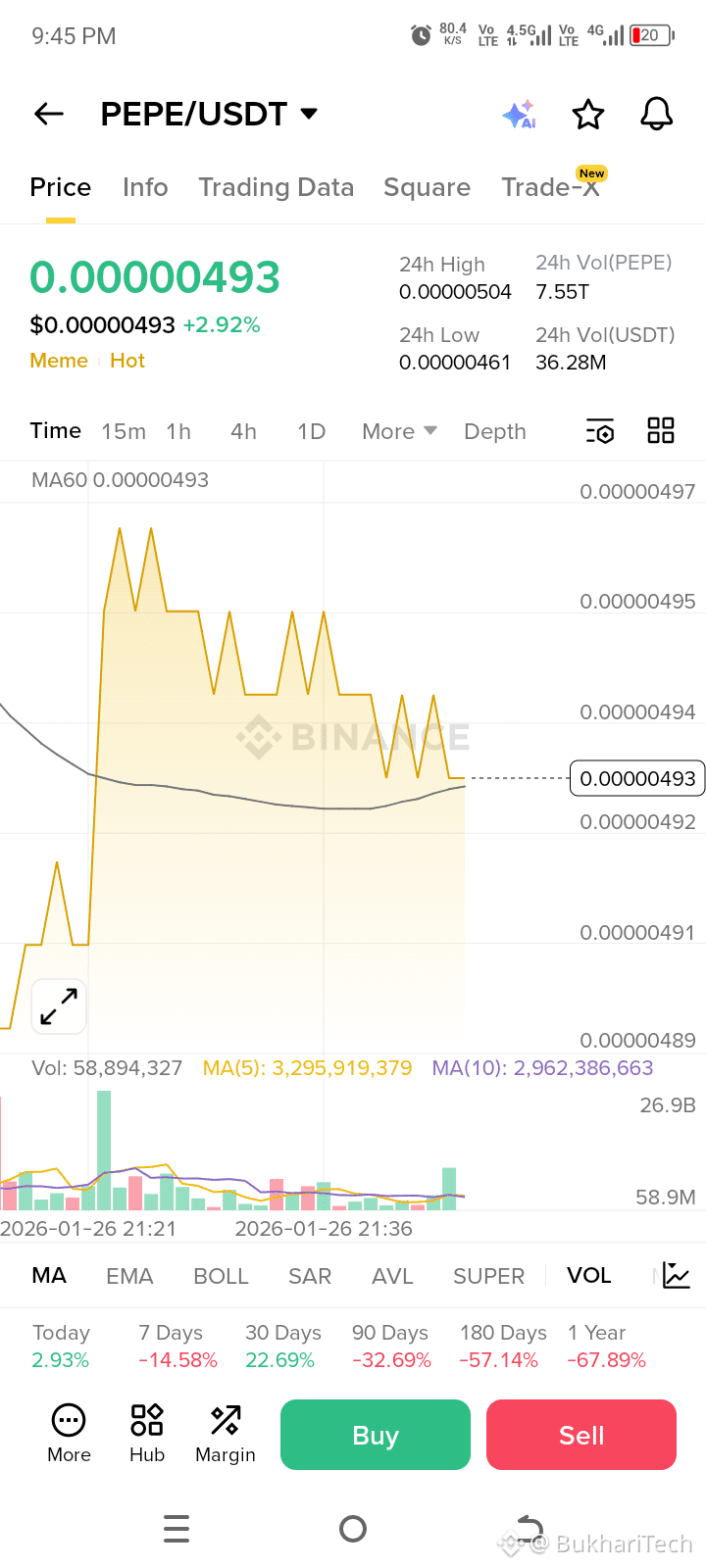Open the PEPE/USDT pair dropdown
This screenshot has width=706, height=1568.
pyautogui.click(x=308, y=114)
